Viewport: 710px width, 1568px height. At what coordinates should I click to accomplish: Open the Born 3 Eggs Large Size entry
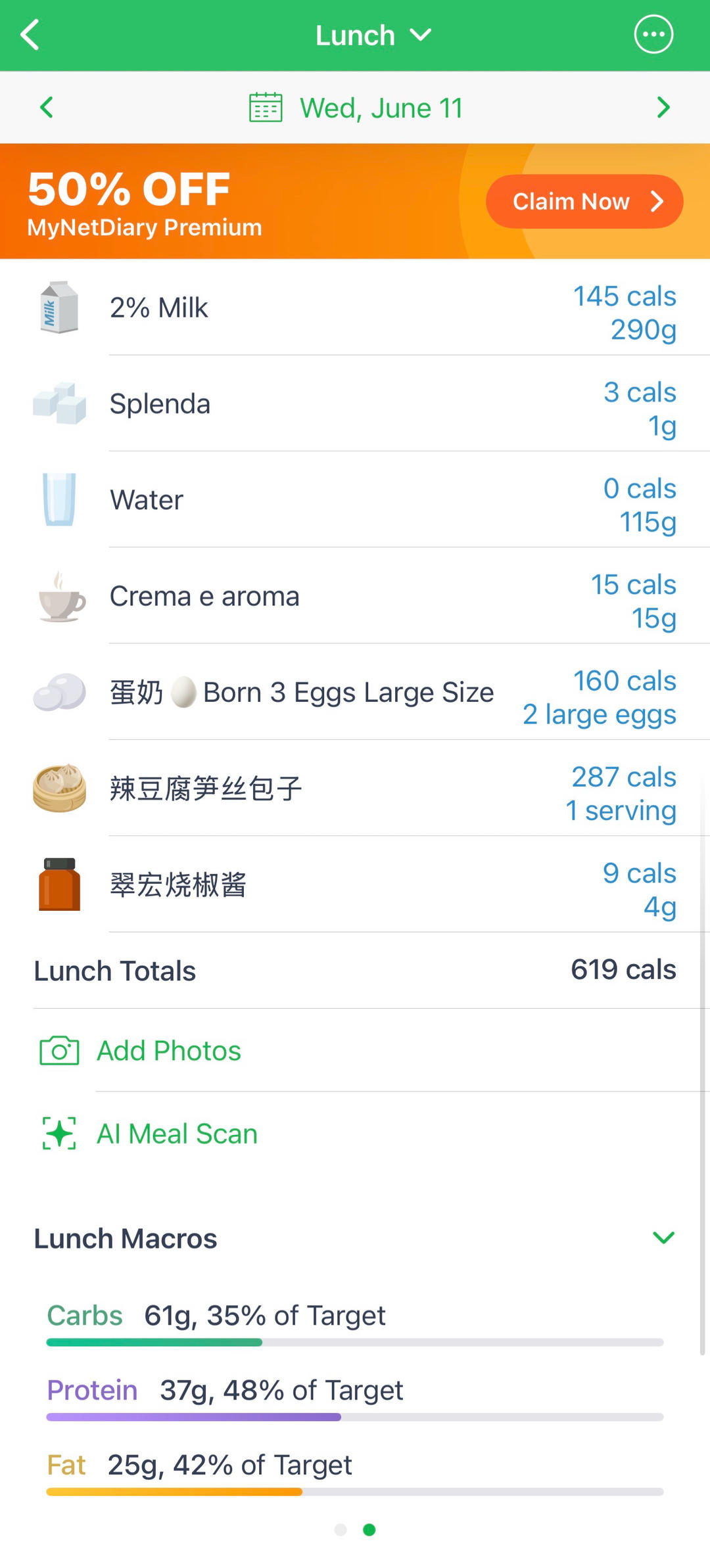pyautogui.click(x=355, y=692)
